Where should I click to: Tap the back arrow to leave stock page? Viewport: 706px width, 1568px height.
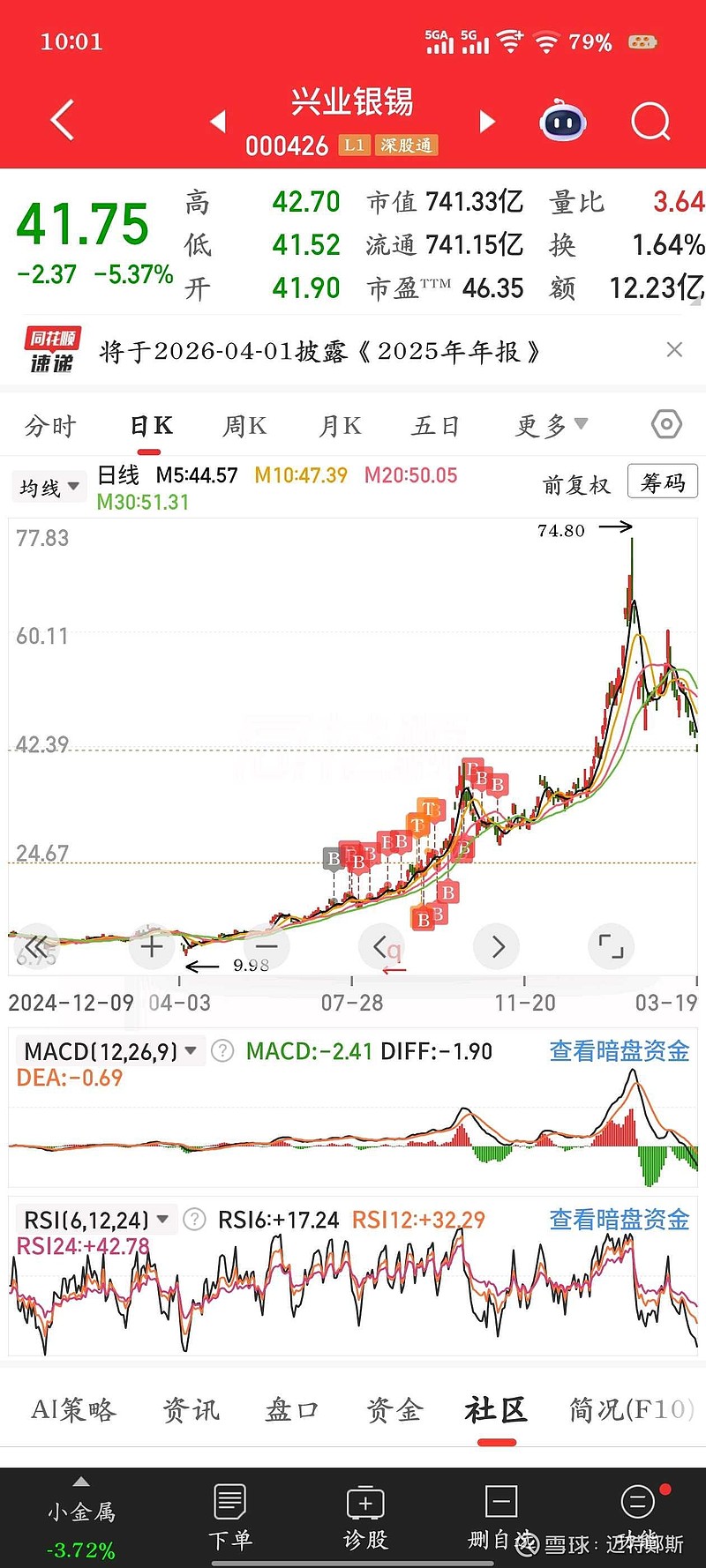click(x=60, y=121)
